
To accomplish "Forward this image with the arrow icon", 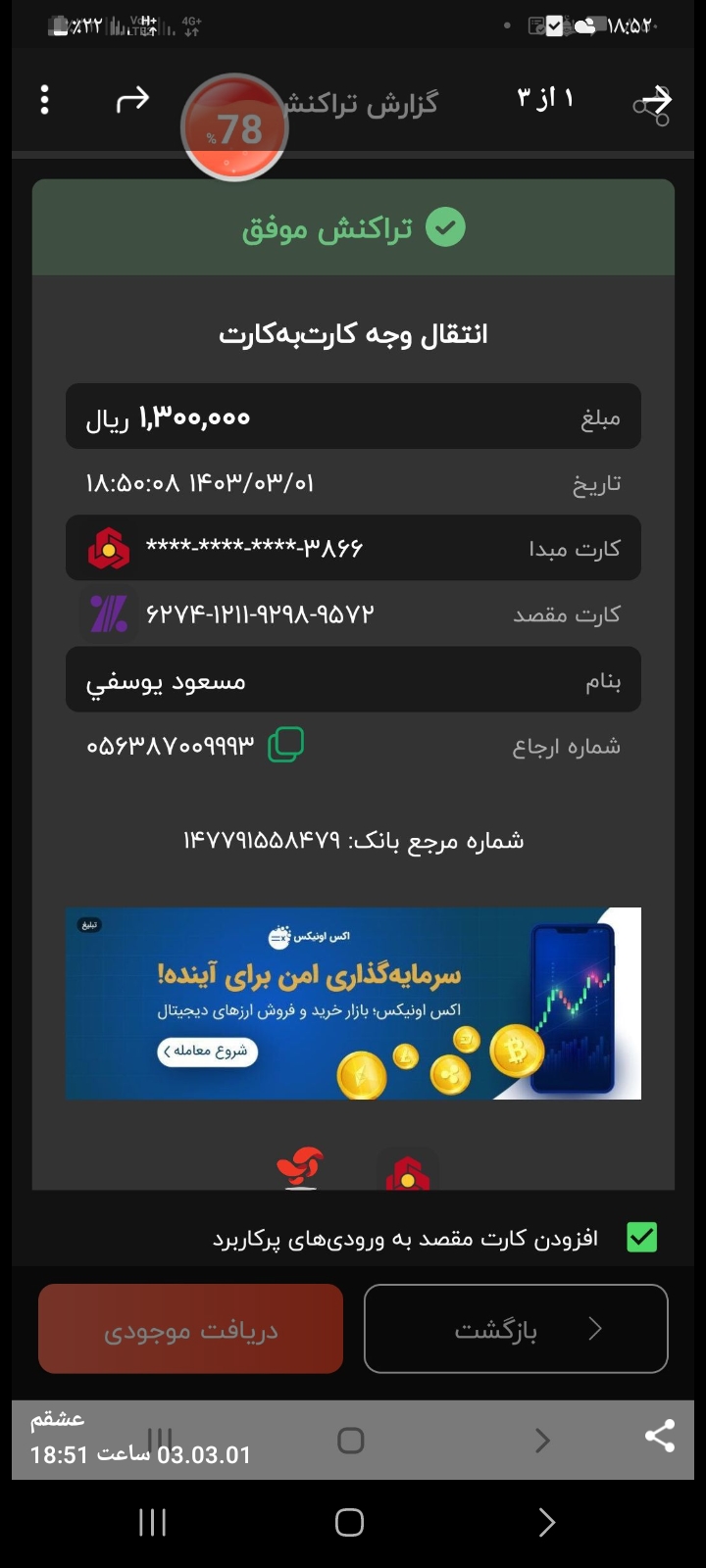I will point(132,99).
